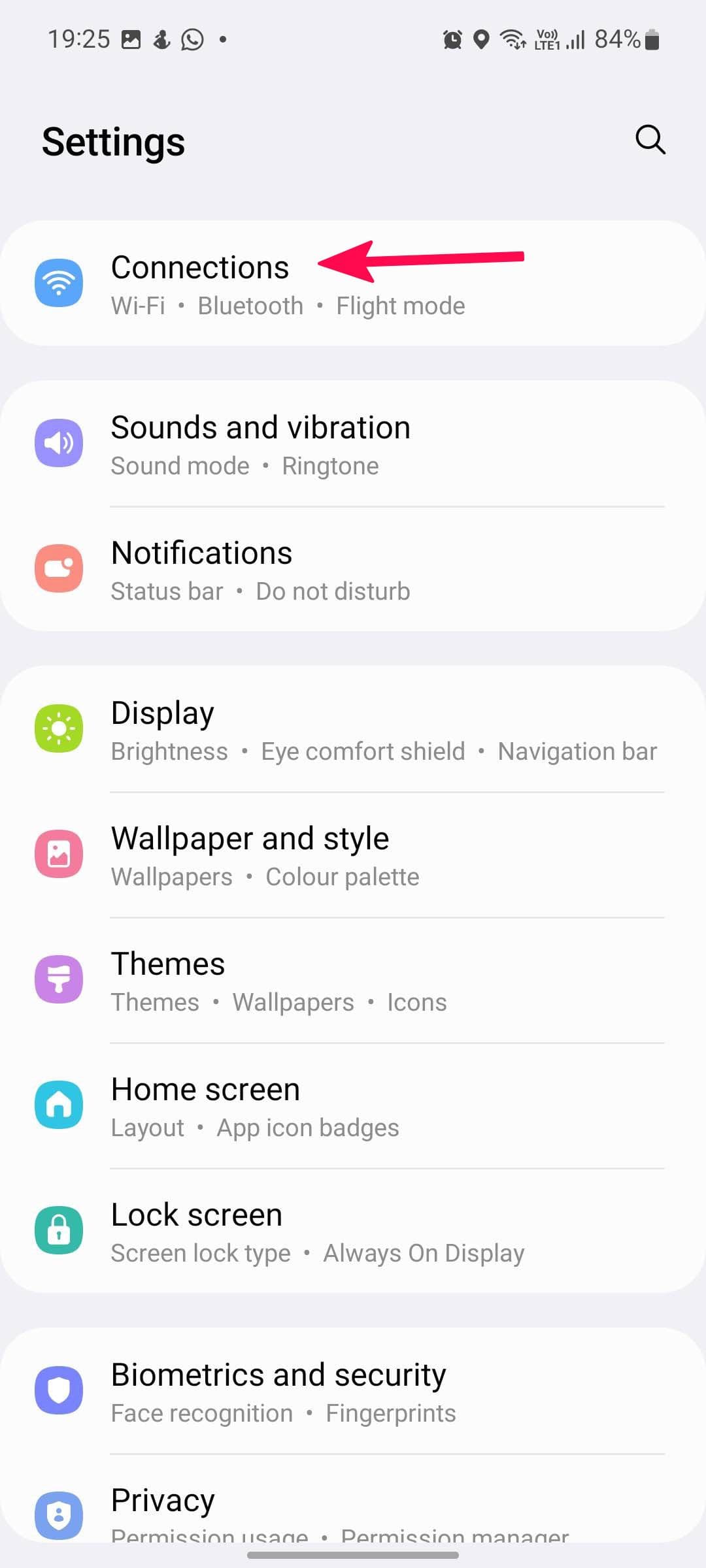Tap the shield Biometrics and security icon
The width and height of the screenshot is (706, 1568).
(59, 1390)
